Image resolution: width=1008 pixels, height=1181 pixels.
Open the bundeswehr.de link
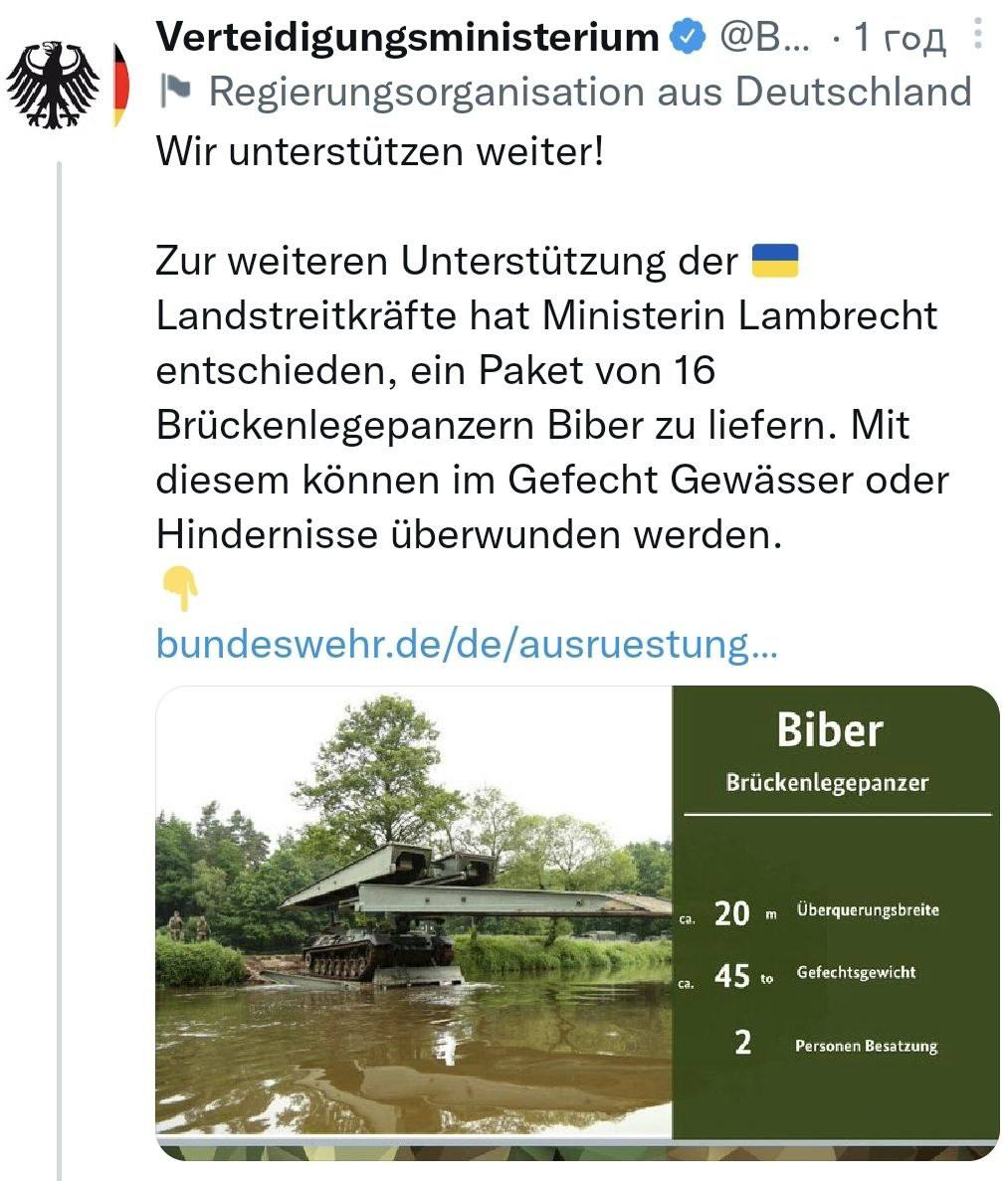point(467,645)
